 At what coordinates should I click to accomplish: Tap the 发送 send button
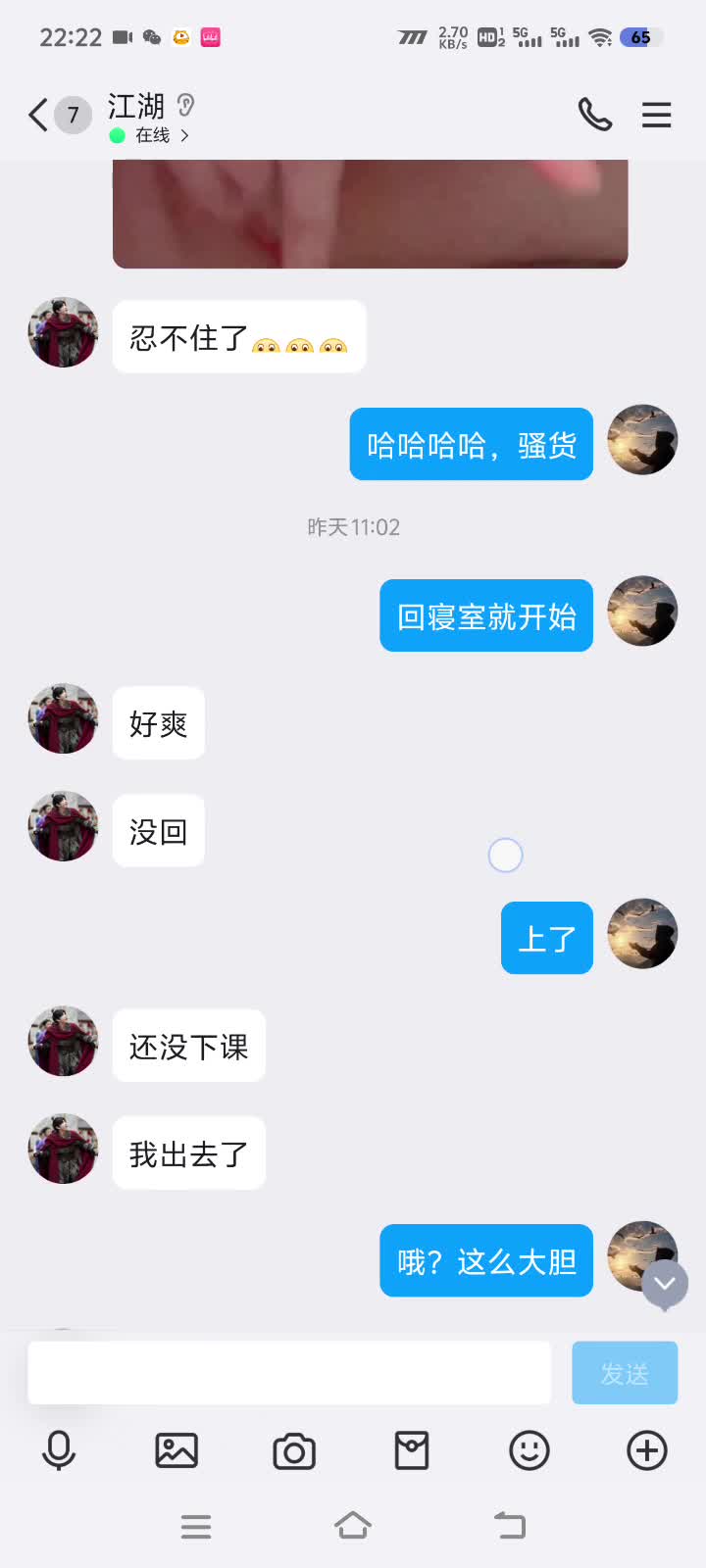click(x=625, y=1373)
